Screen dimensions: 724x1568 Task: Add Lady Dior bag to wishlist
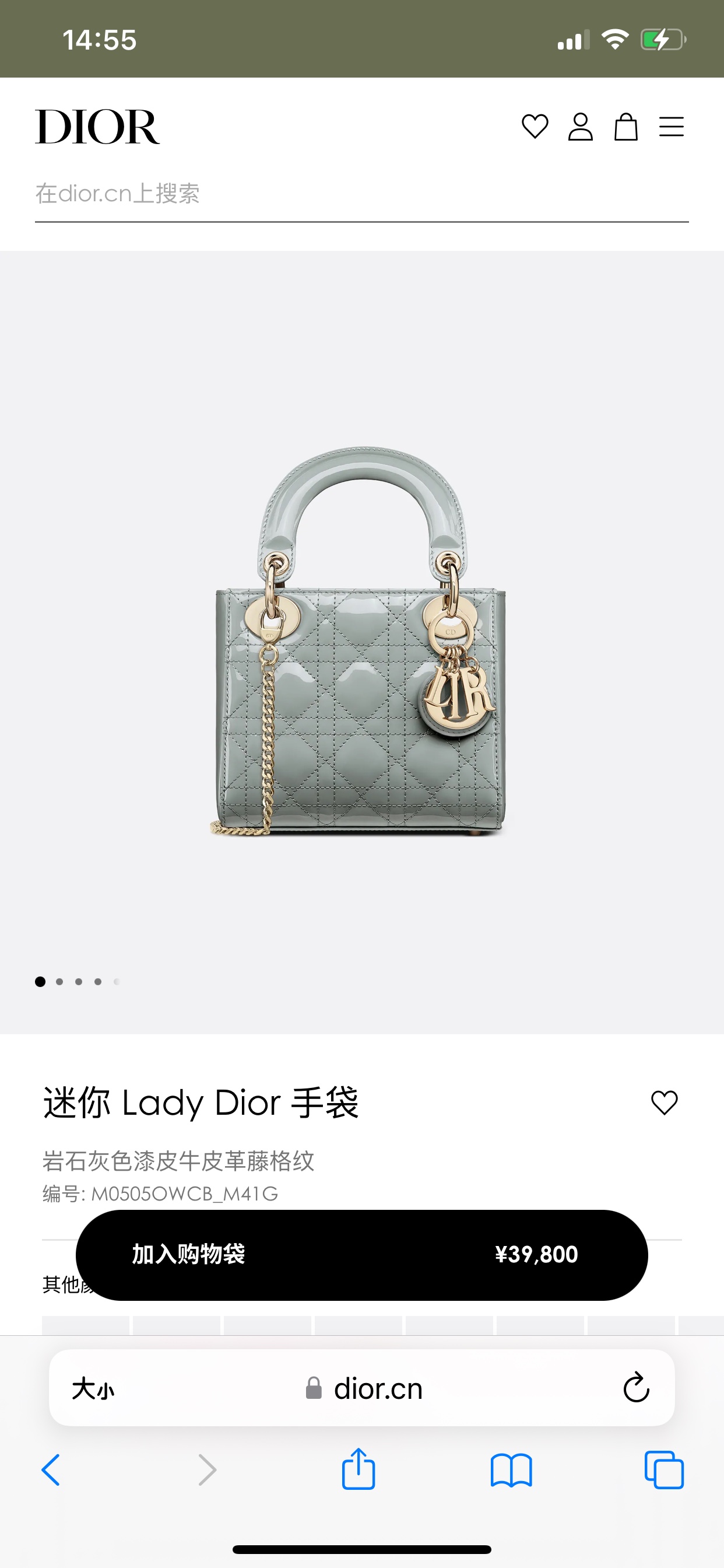(664, 1102)
